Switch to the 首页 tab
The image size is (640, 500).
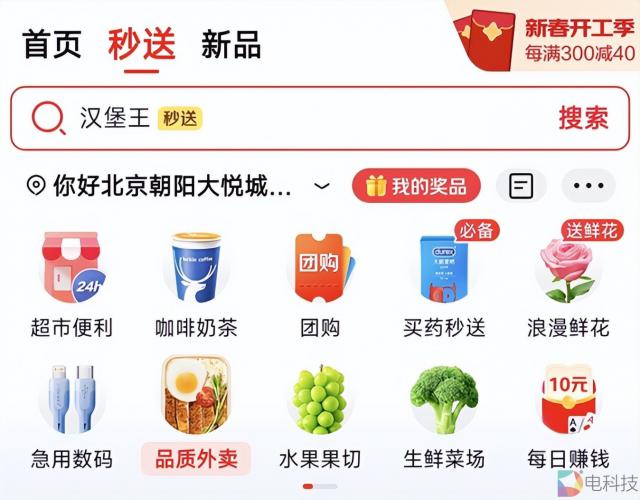[x=52, y=45]
